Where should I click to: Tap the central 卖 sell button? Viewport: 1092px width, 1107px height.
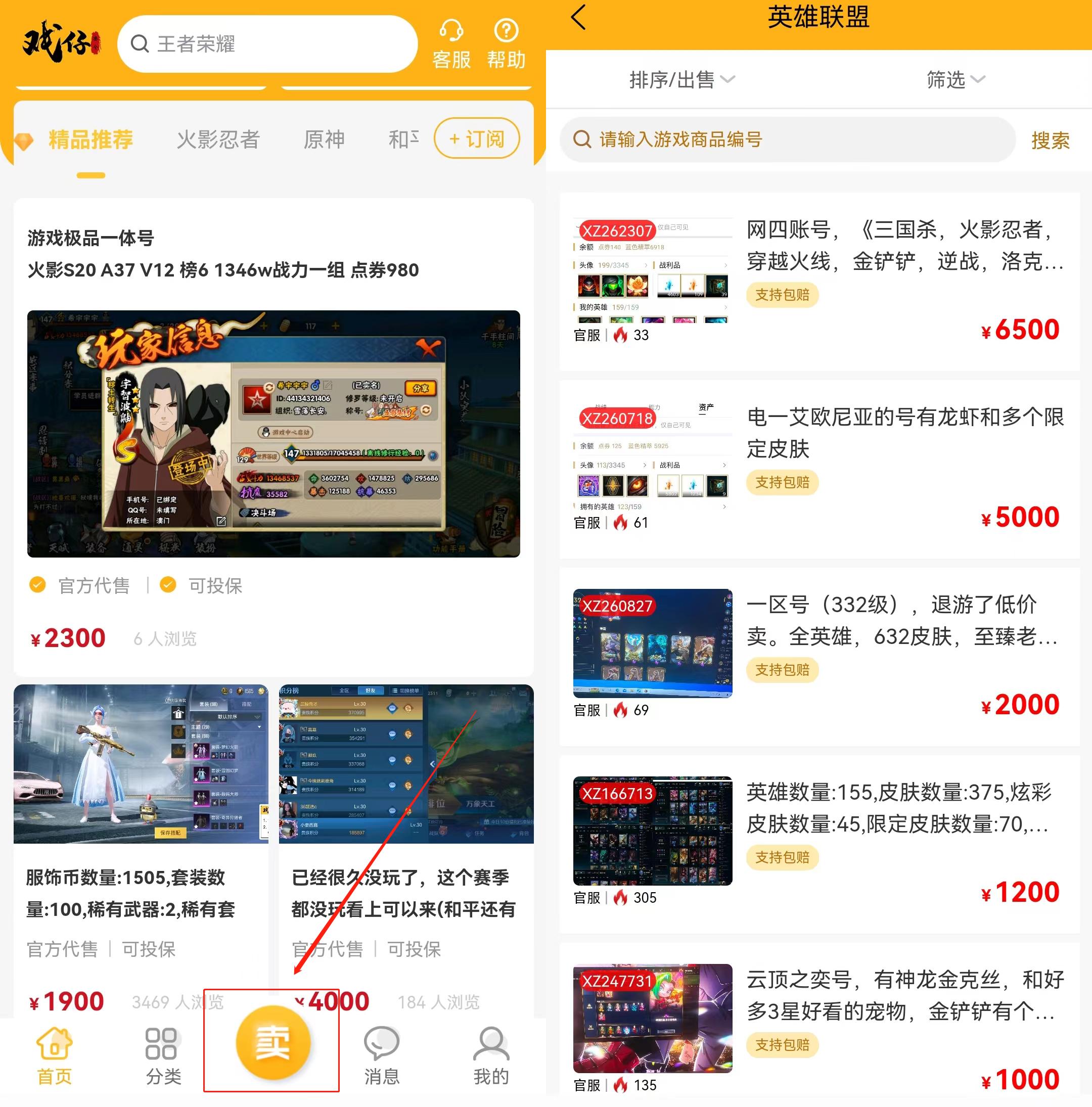point(272,1042)
